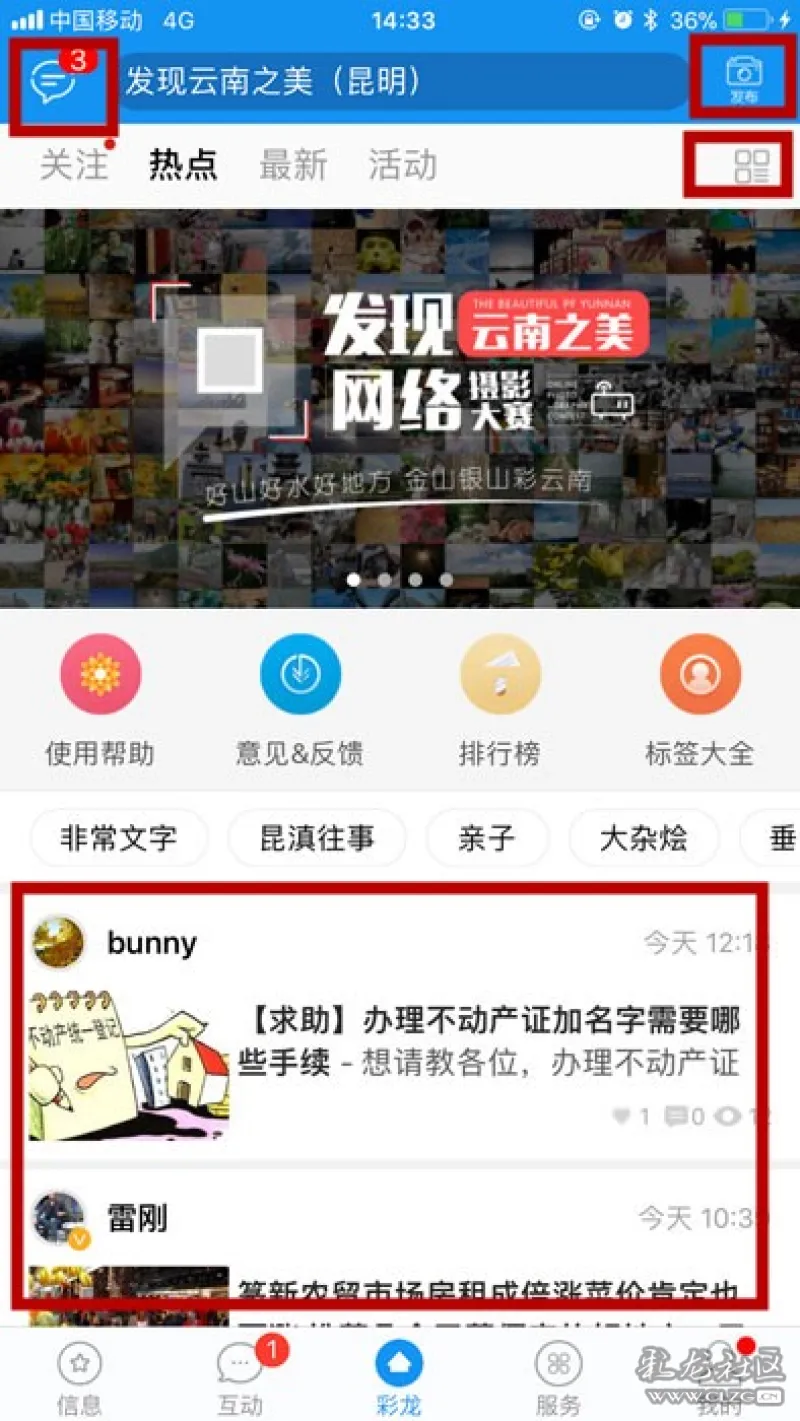Switch to the 关注 tab
The image size is (800, 1421).
pos(73,165)
